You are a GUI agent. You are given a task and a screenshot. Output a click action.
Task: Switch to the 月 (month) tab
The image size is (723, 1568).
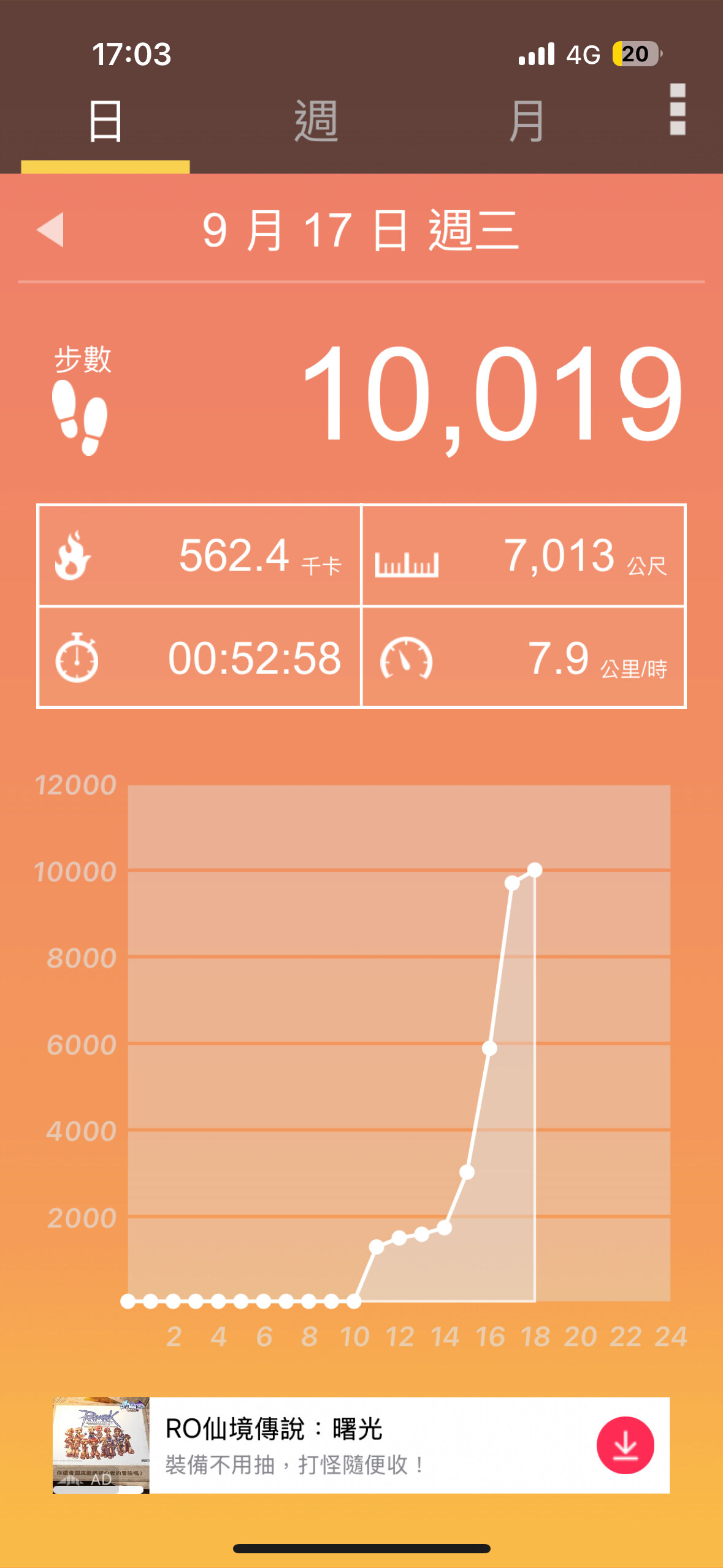[x=526, y=121]
